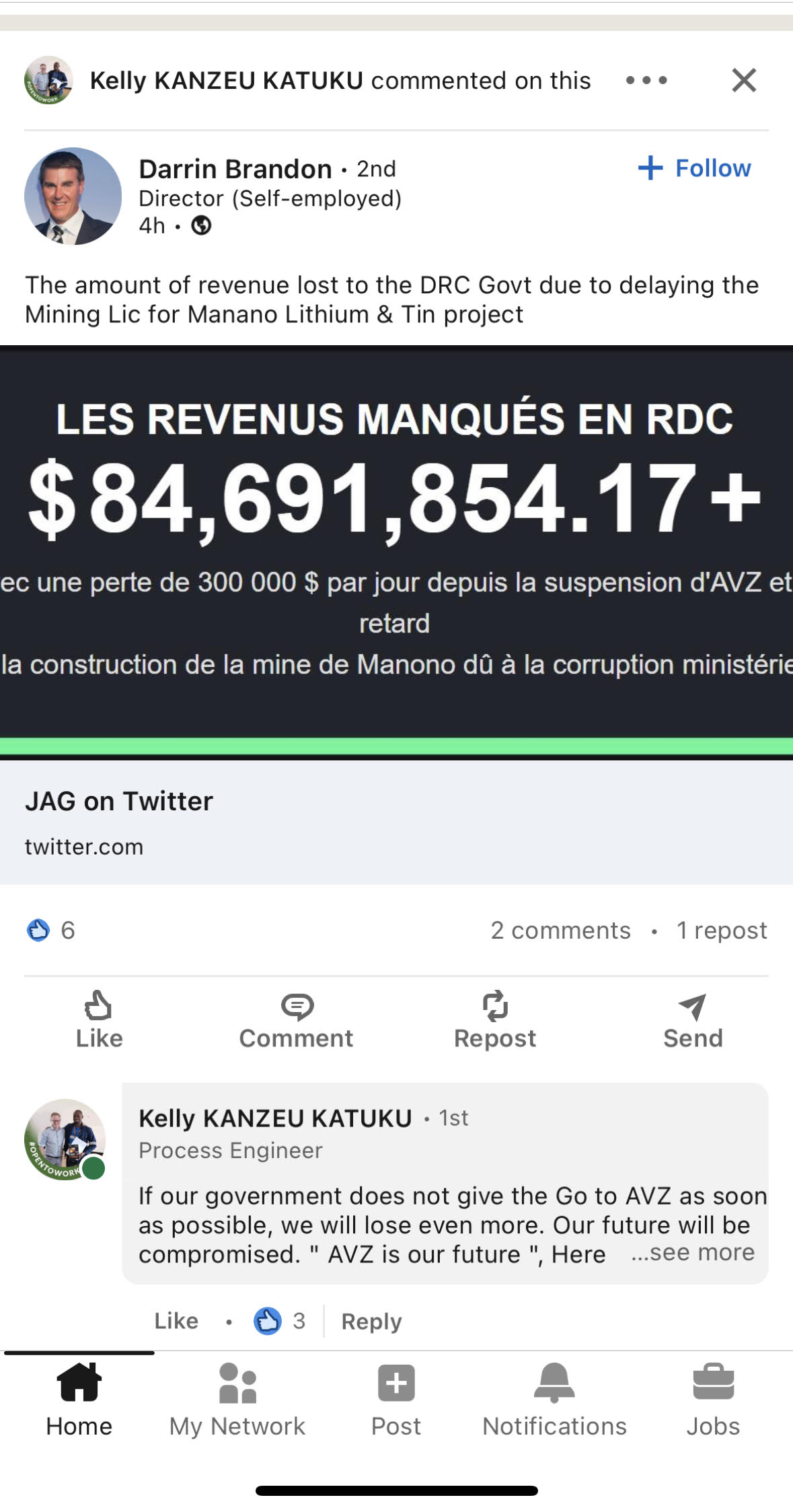This screenshot has width=793, height=1512.
Task: Switch to My Network tab
Action: click(237, 1400)
